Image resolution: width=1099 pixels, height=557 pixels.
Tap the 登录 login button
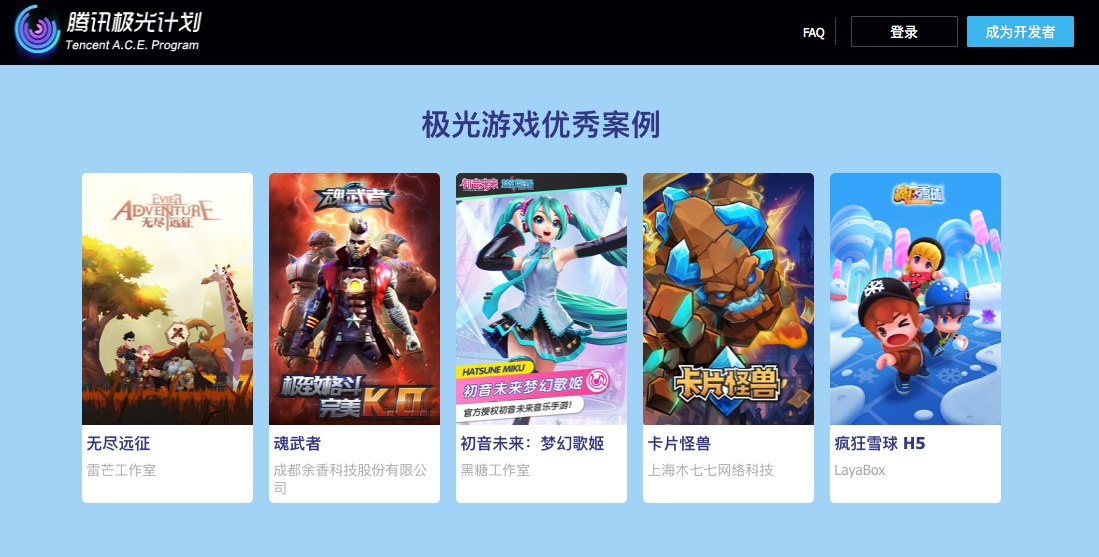click(904, 32)
